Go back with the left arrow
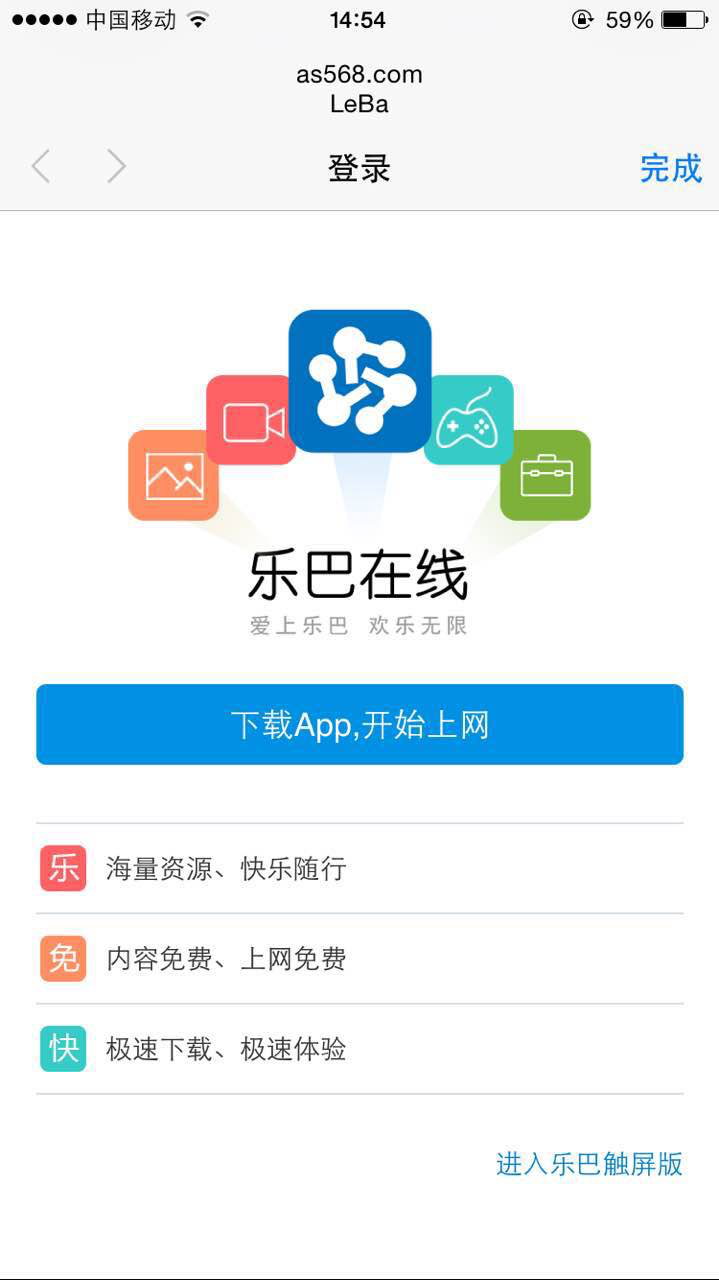 click(x=41, y=166)
